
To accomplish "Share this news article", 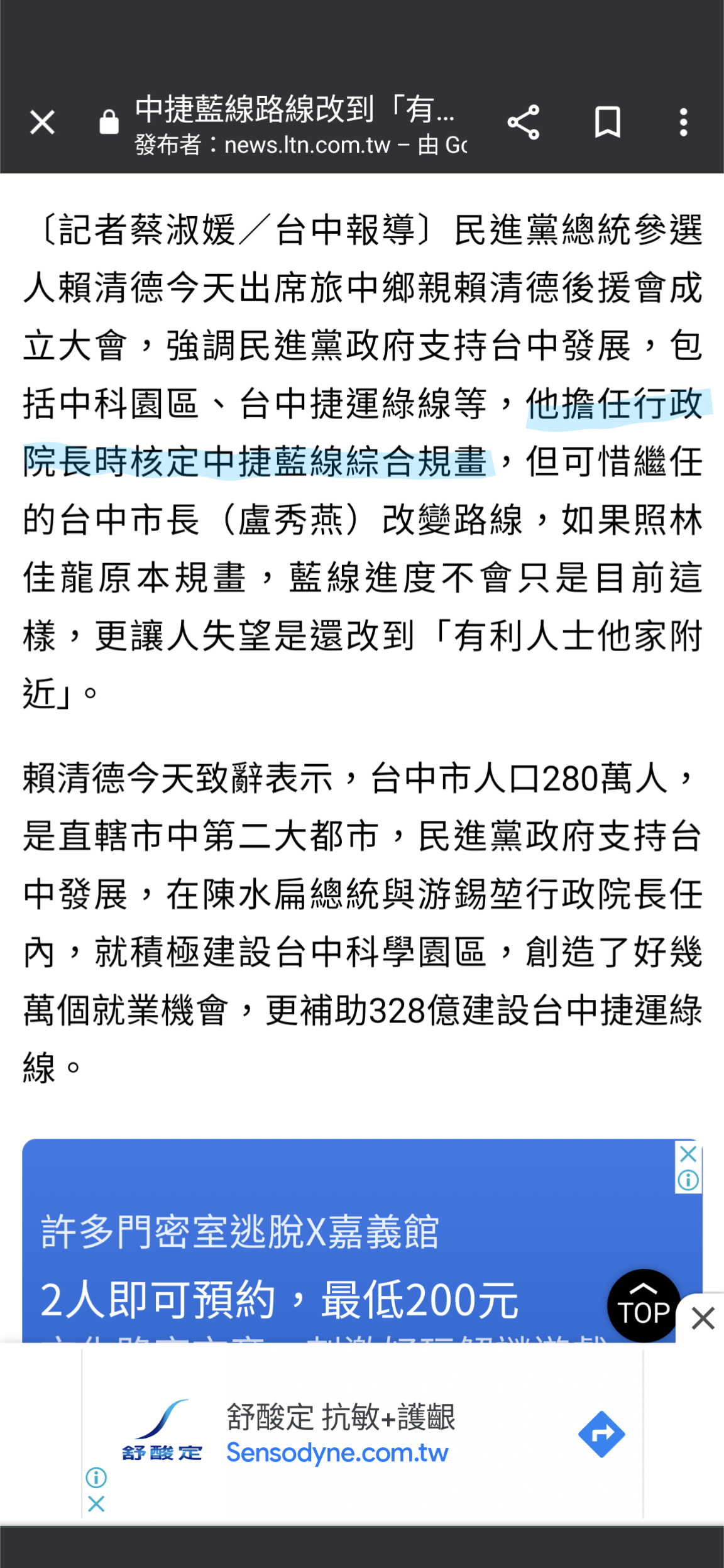I will click(x=523, y=122).
